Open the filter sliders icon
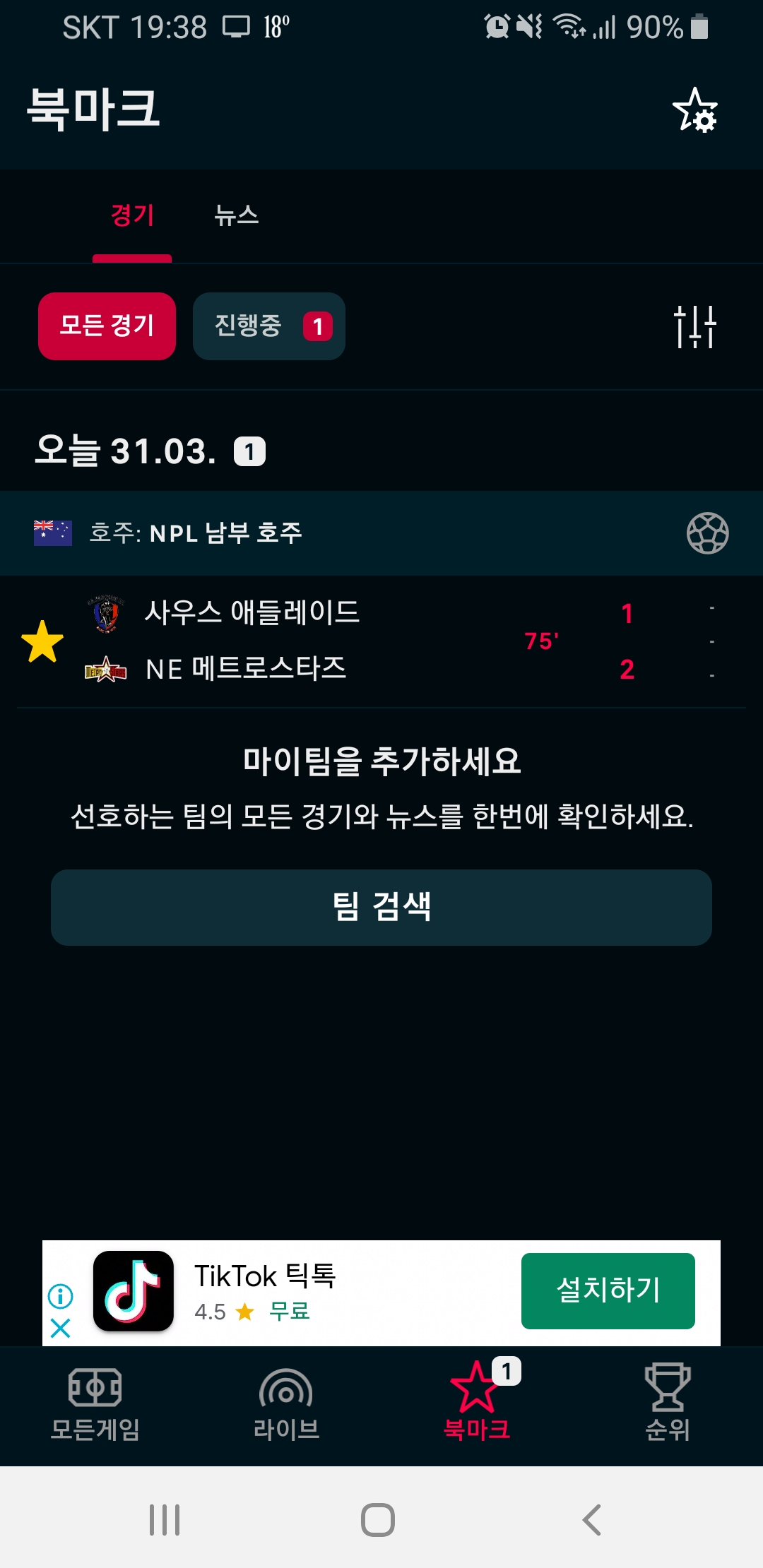 pyautogui.click(x=694, y=326)
